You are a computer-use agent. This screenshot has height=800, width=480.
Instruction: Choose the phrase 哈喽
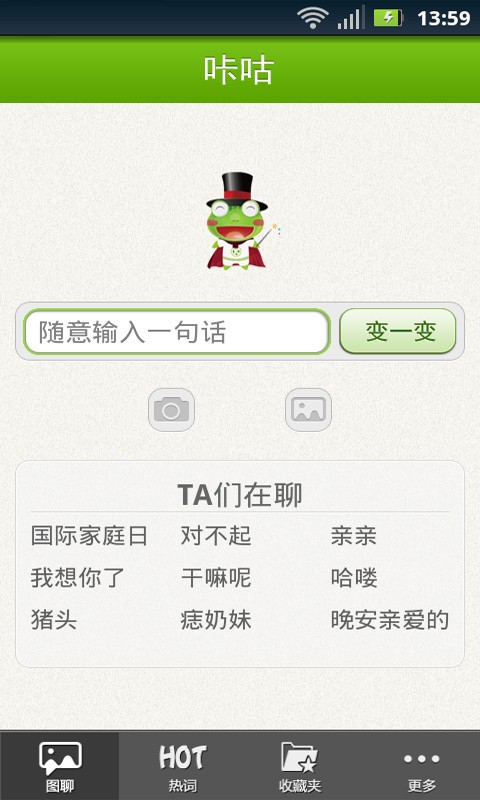(354, 578)
